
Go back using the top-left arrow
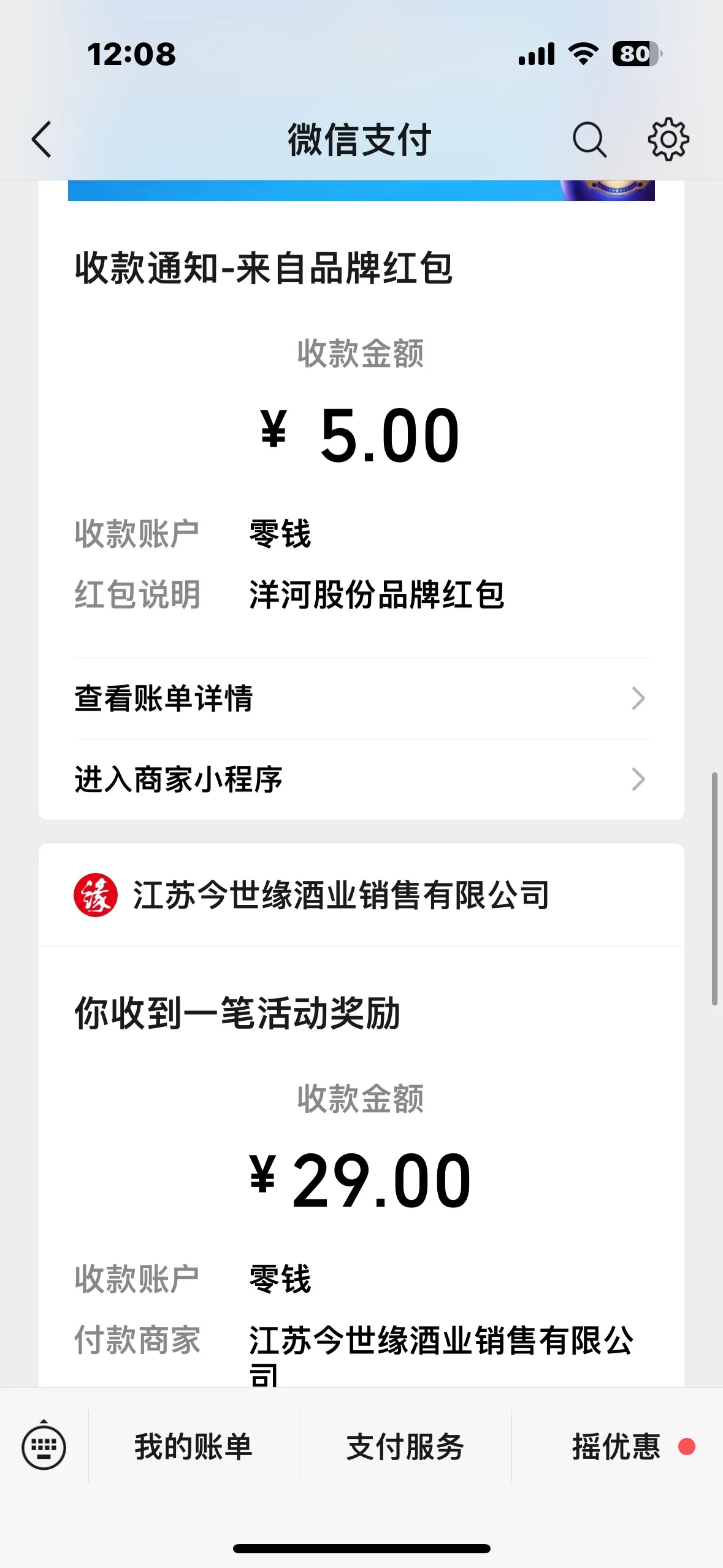(x=42, y=140)
